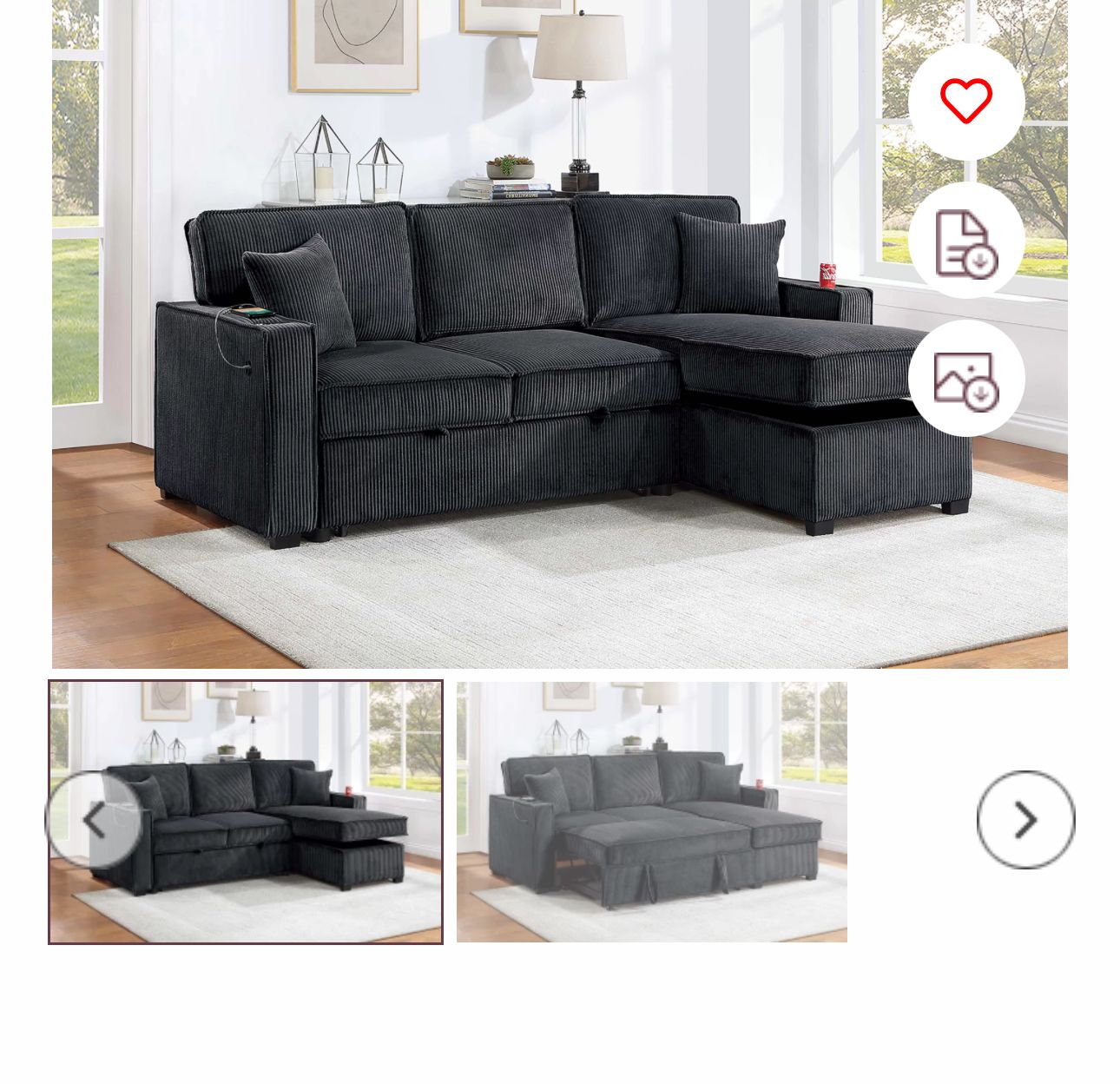The image size is (1120, 1084).
Task: Go back to the previous gallery image
Action: [x=94, y=819]
